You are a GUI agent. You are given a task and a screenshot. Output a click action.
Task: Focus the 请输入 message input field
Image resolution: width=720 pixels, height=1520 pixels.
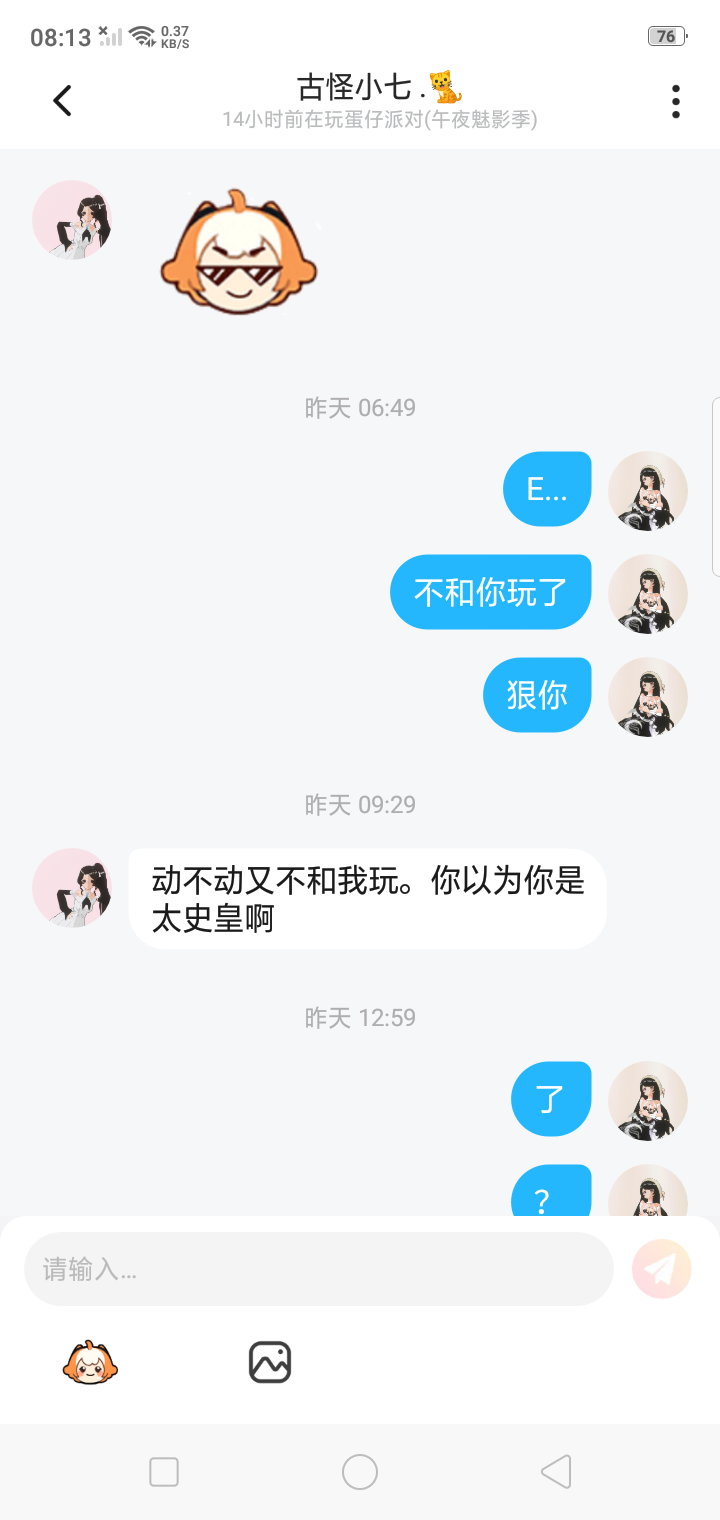(318, 1269)
